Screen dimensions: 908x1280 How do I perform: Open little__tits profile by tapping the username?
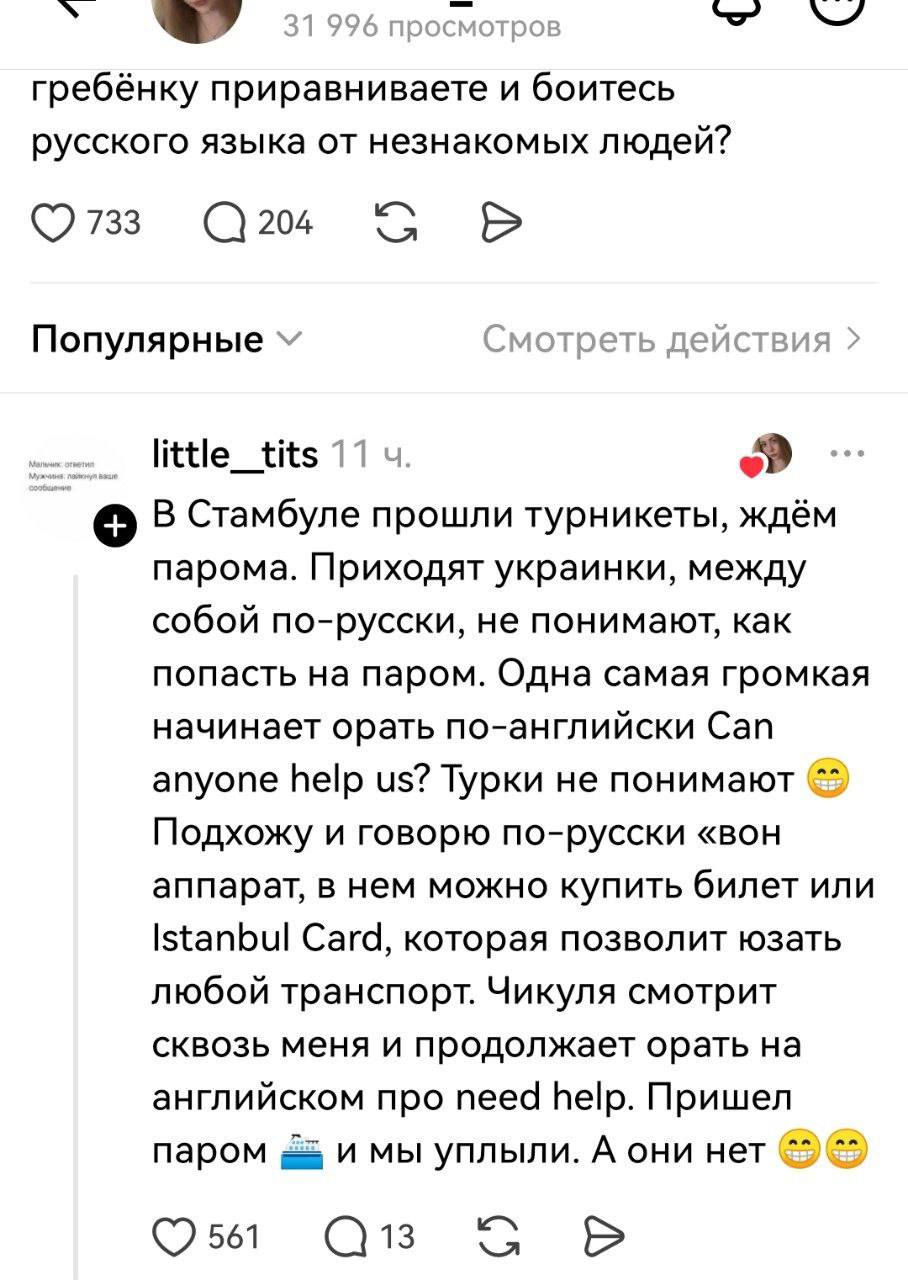(233, 456)
